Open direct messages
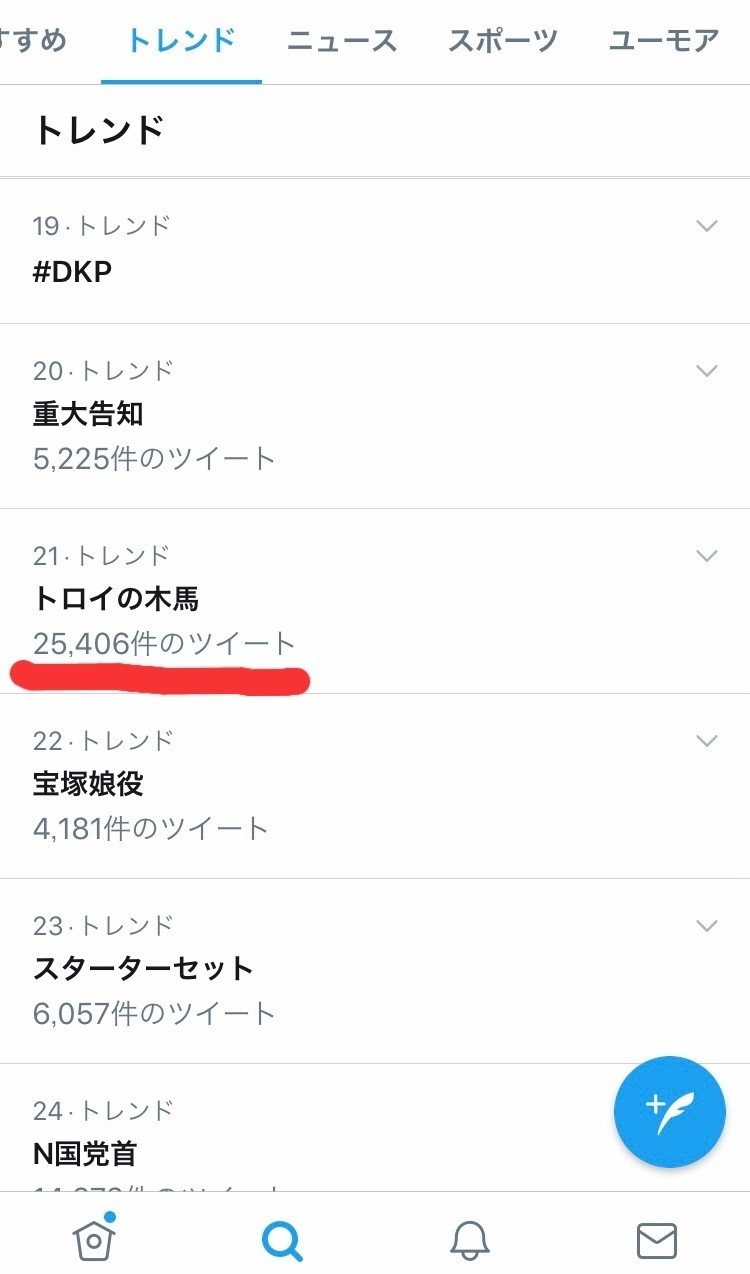This screenshot has width=750, height=1274. [x=656, y=1240]
